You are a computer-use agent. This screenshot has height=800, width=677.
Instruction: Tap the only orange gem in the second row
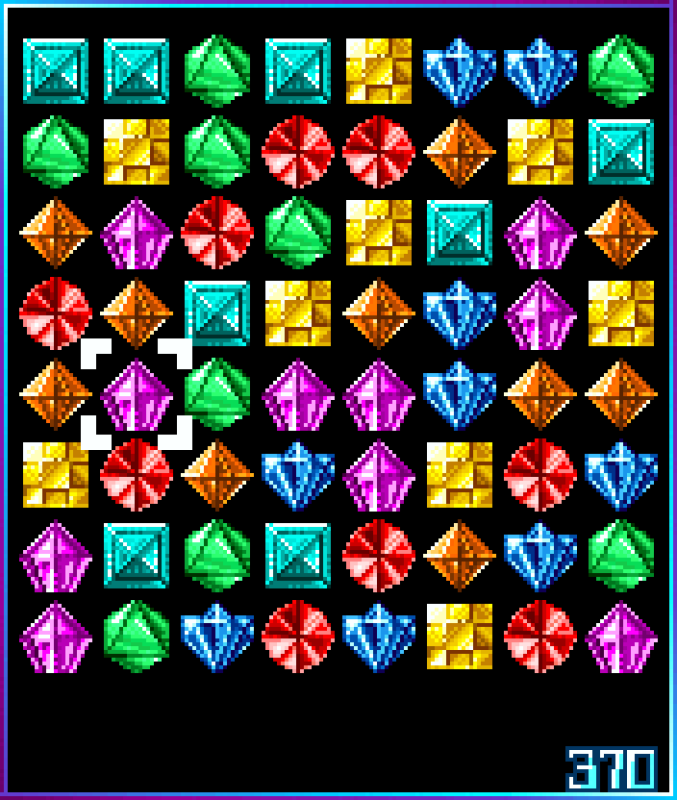(x=459, y=151)
